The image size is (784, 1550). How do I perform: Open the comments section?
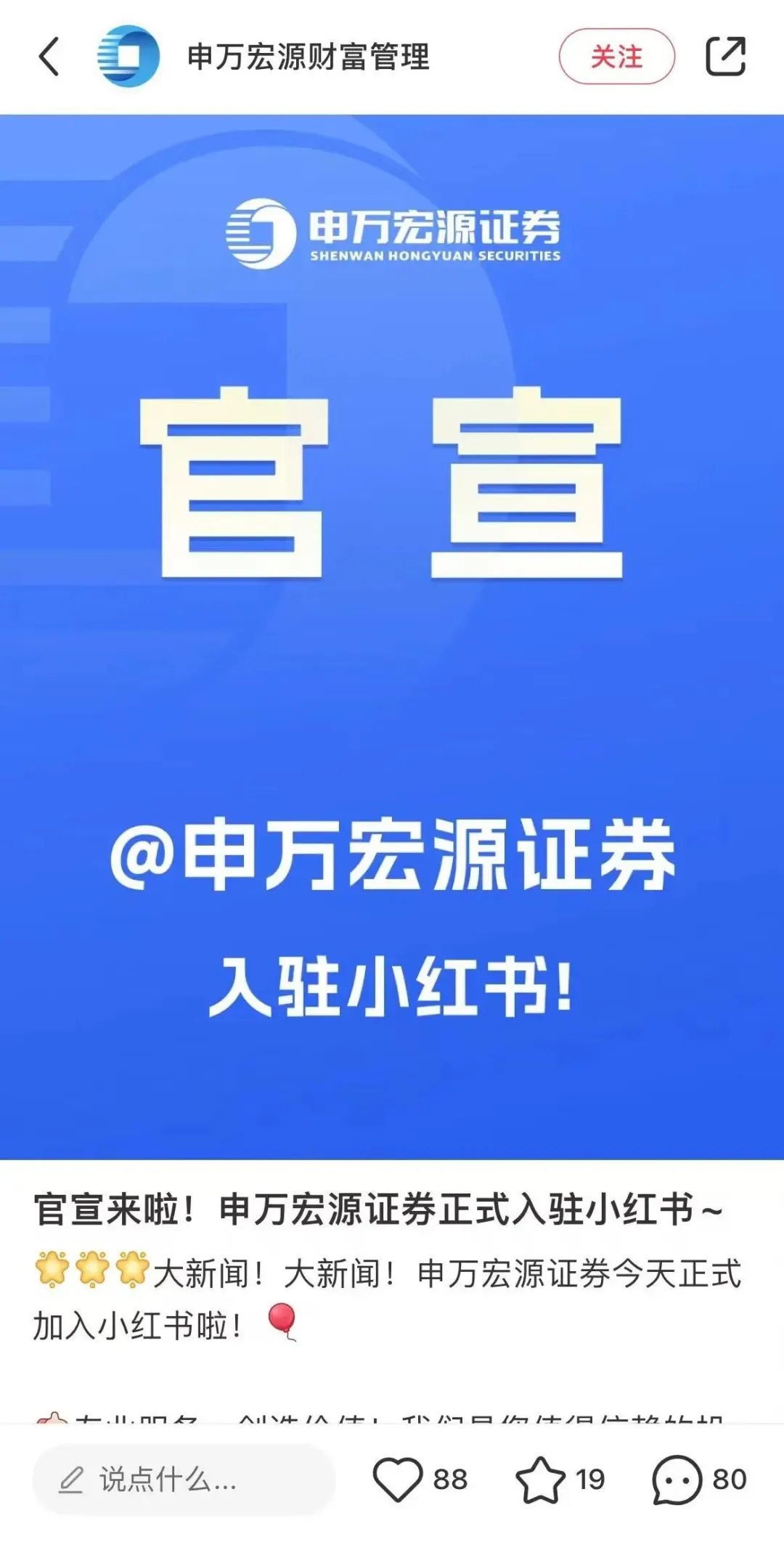point(677,1480)
